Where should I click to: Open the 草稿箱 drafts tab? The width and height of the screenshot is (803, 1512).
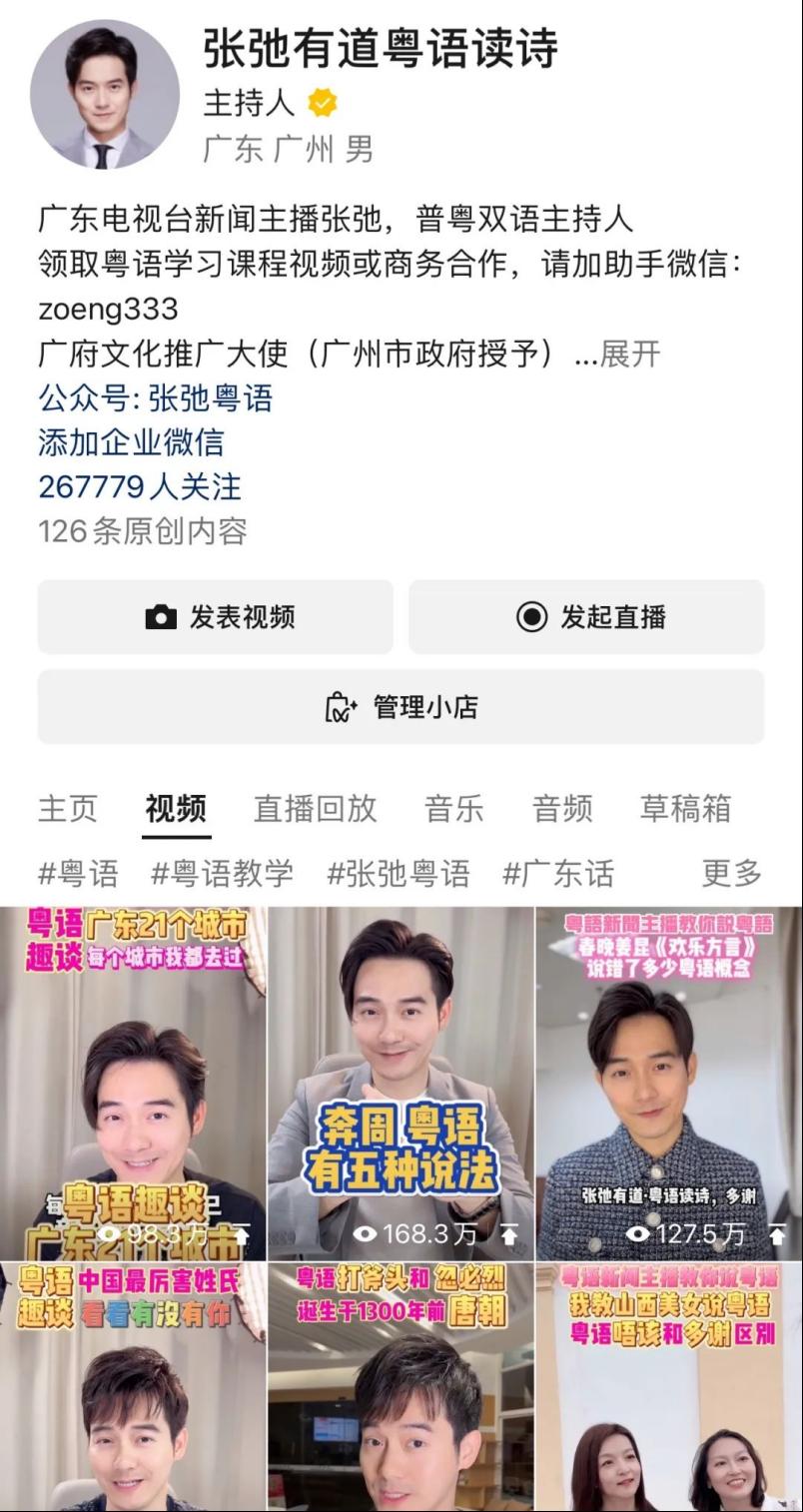pyautogui.click(x=685, y=808)
